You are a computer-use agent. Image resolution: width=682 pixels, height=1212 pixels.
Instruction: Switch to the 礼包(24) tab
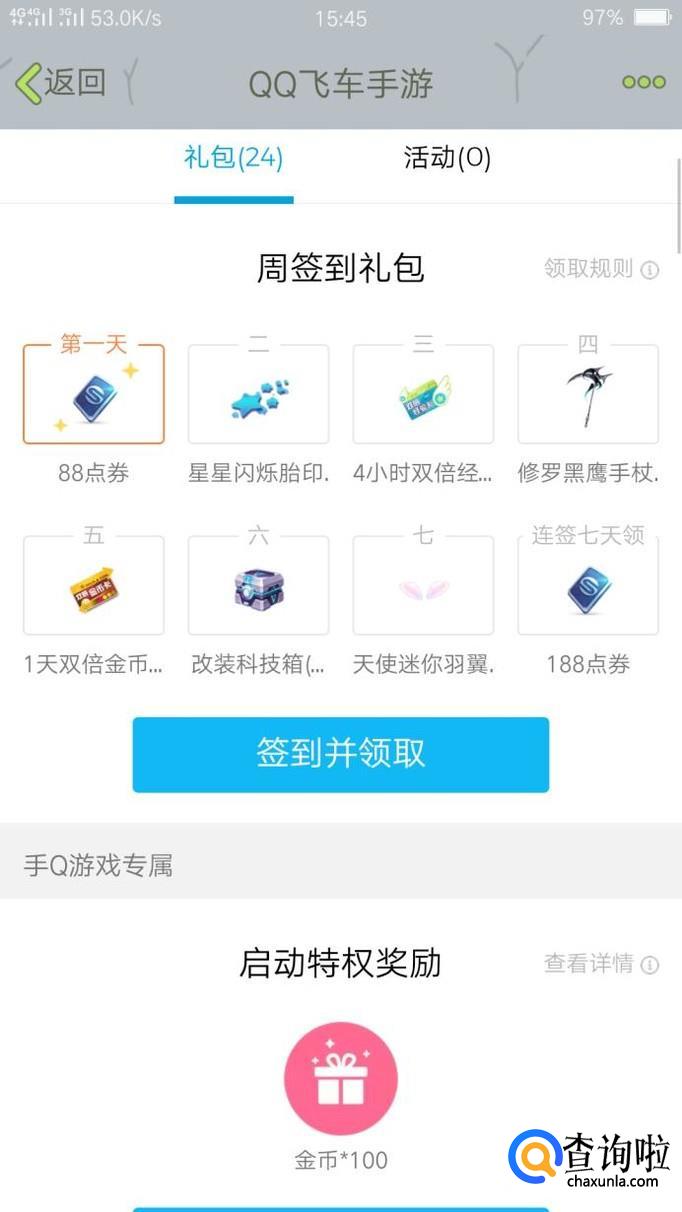pos(233,158)
